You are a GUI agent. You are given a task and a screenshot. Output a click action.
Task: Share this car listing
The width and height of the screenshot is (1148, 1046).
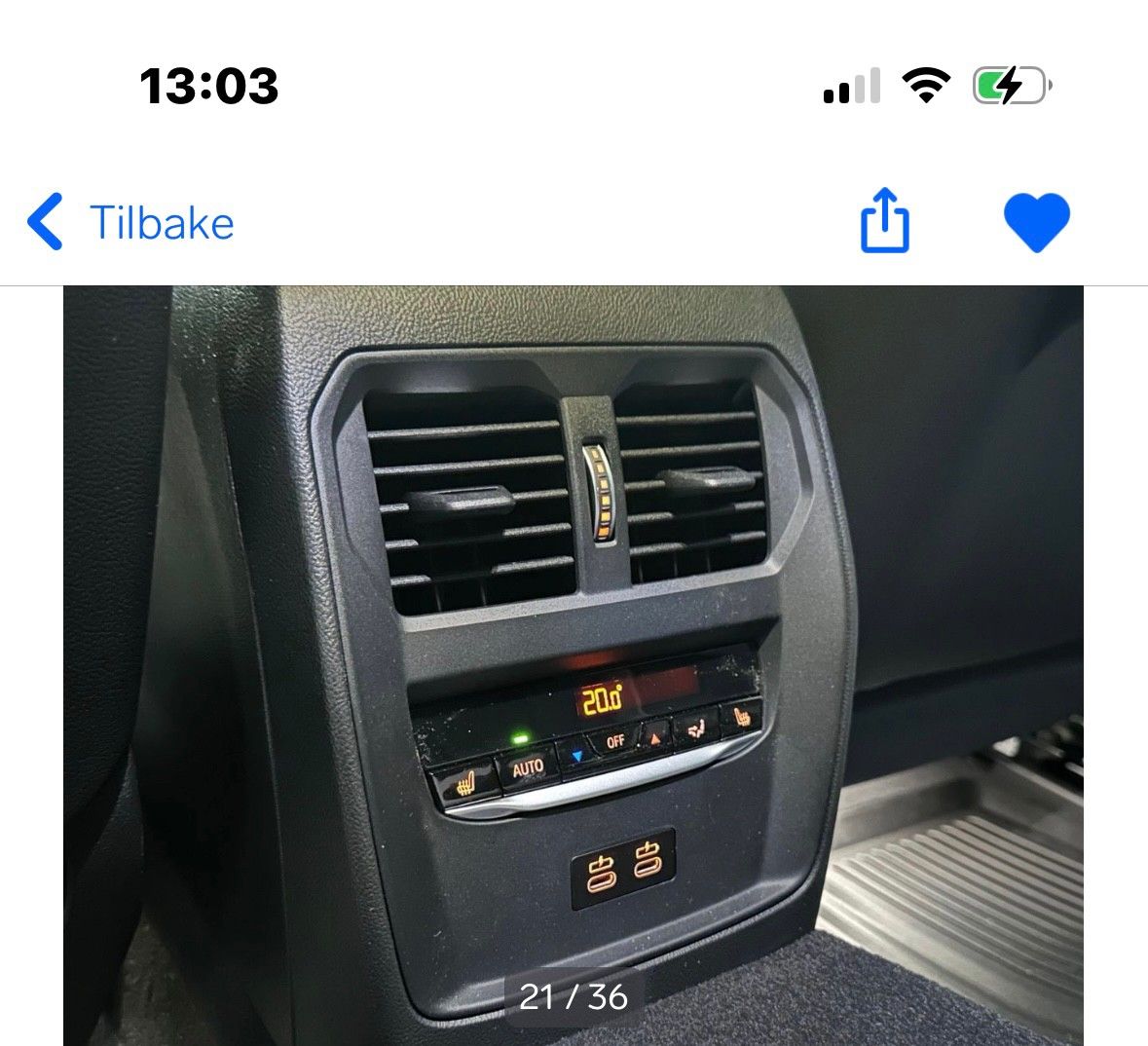[x=884, y=221]
